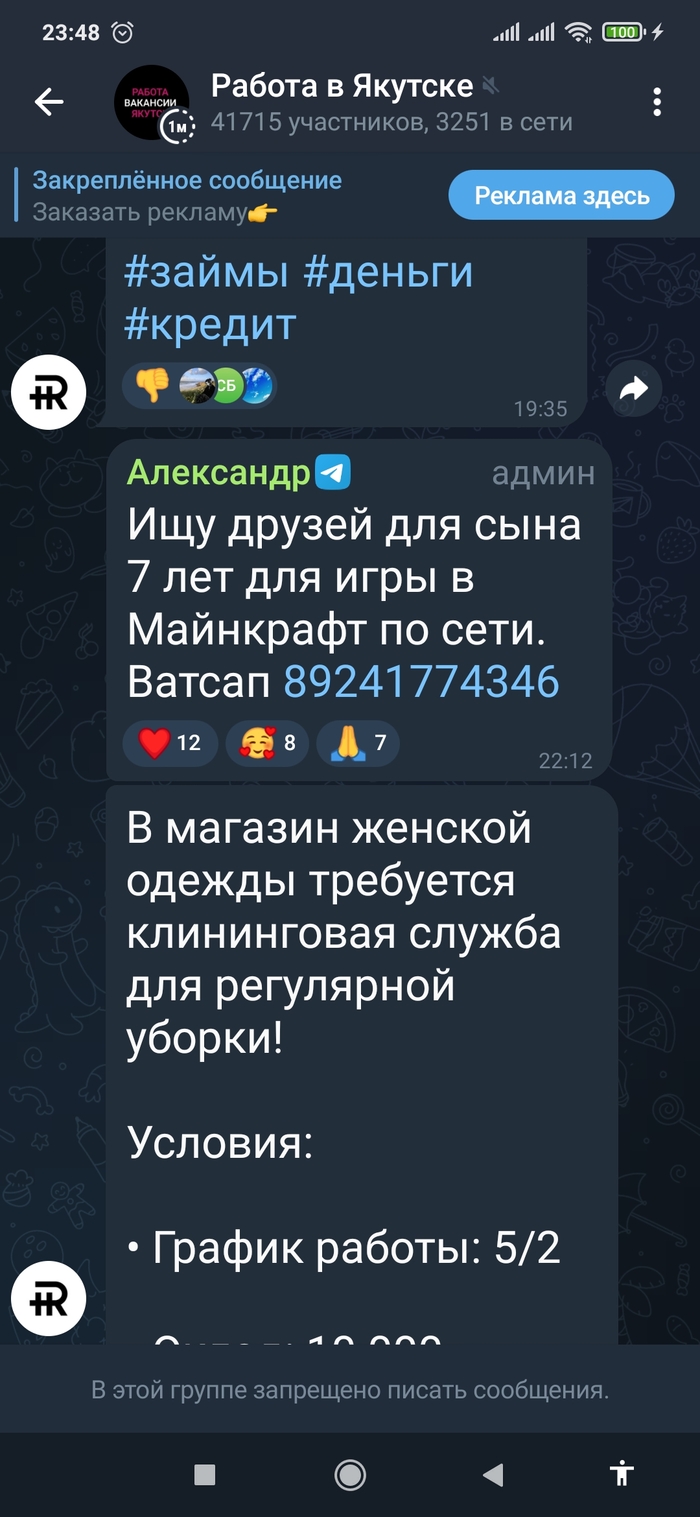Go to the home screen

[x=350, y=1474]
